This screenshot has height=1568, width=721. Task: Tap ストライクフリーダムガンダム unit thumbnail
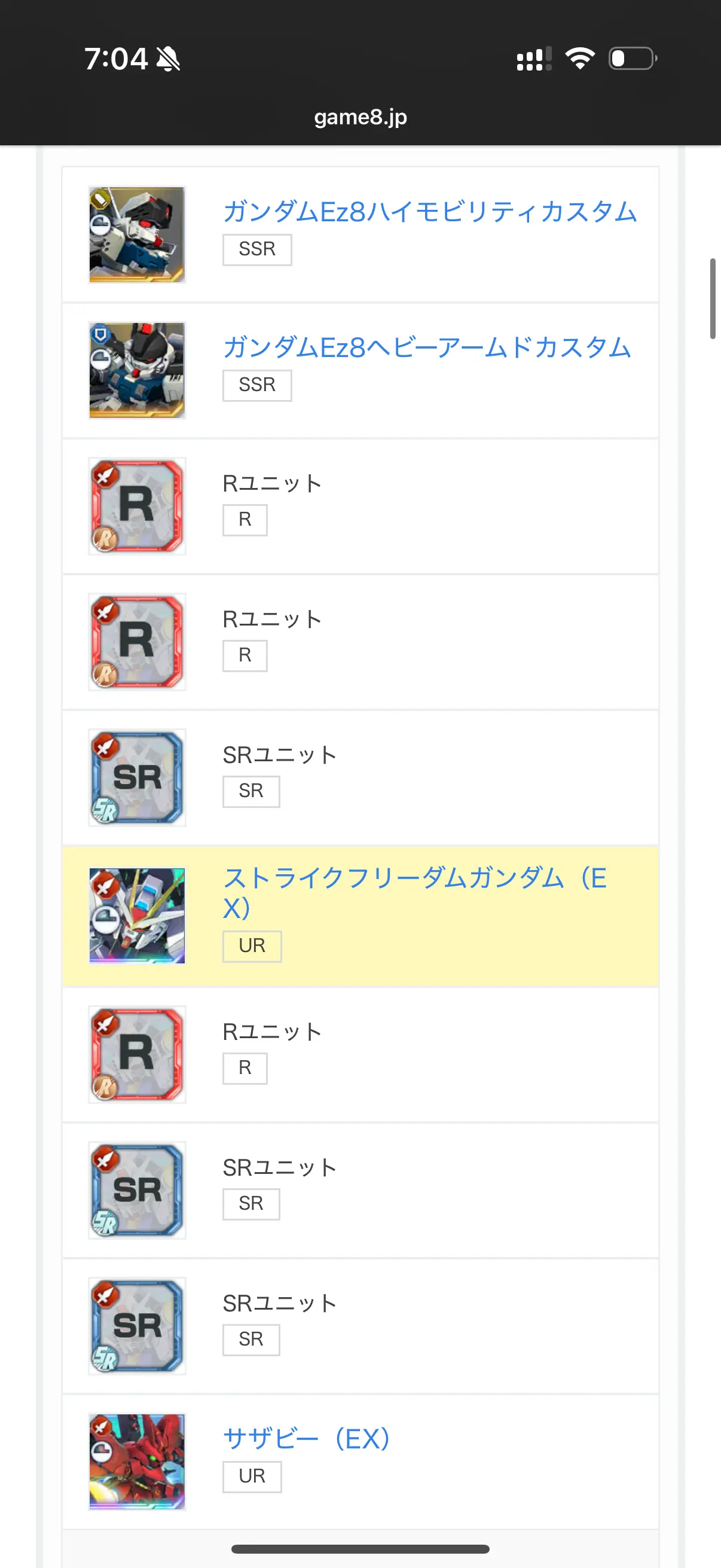tap(137, 916)
